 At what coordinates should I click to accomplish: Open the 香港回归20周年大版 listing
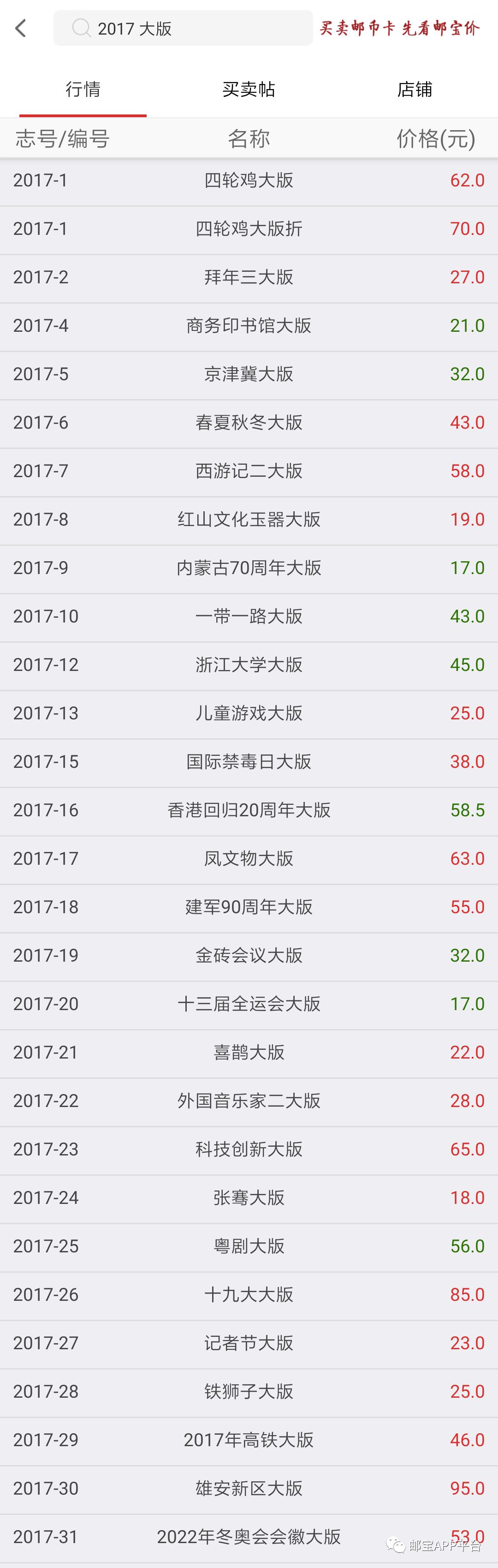[x=249, y=810]
